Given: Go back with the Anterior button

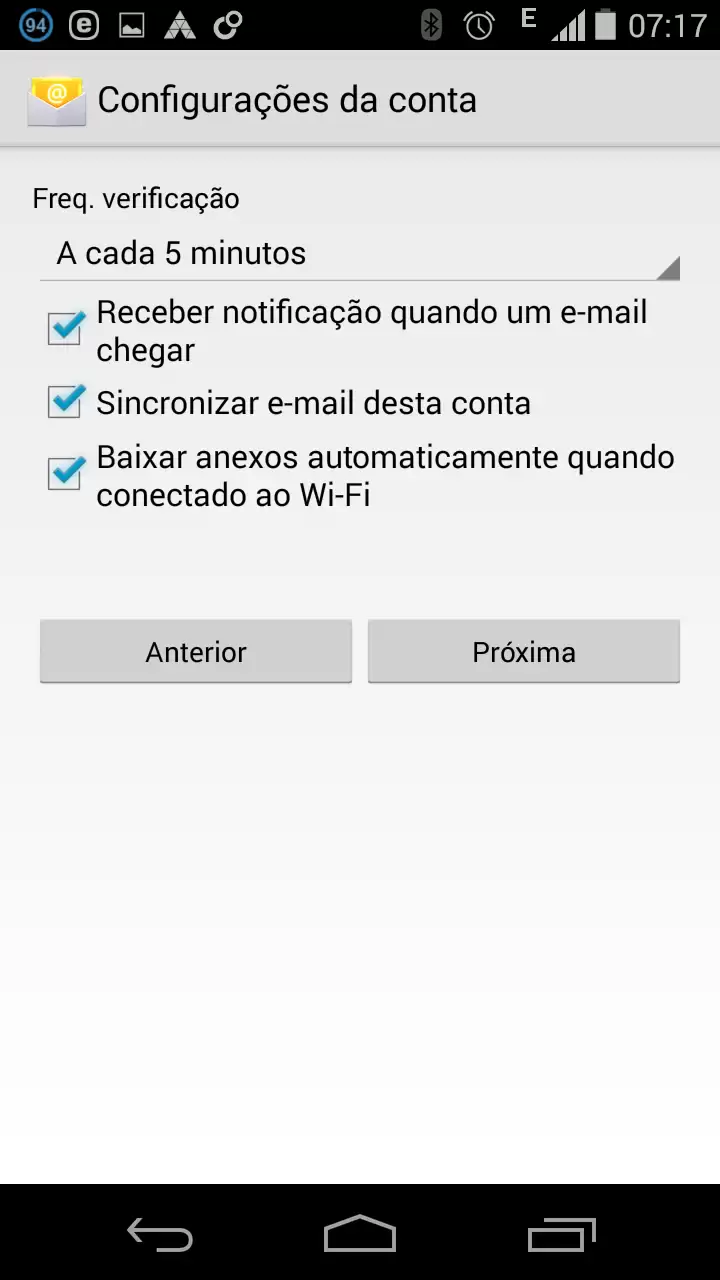Looking at the screenshot, I should pyautogui.click(x=196, y=652).
